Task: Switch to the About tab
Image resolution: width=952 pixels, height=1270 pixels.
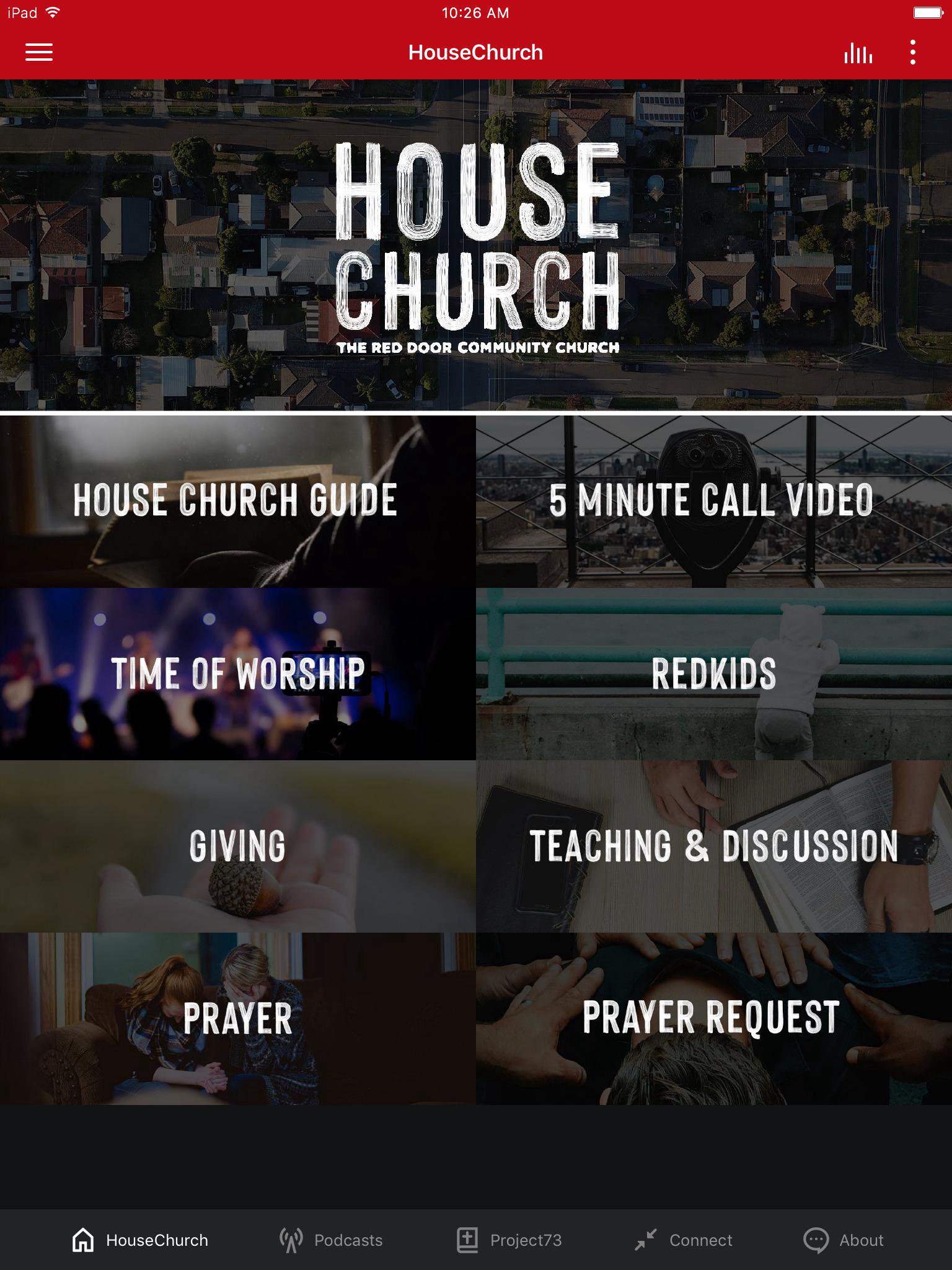Action: point(844,1240)
